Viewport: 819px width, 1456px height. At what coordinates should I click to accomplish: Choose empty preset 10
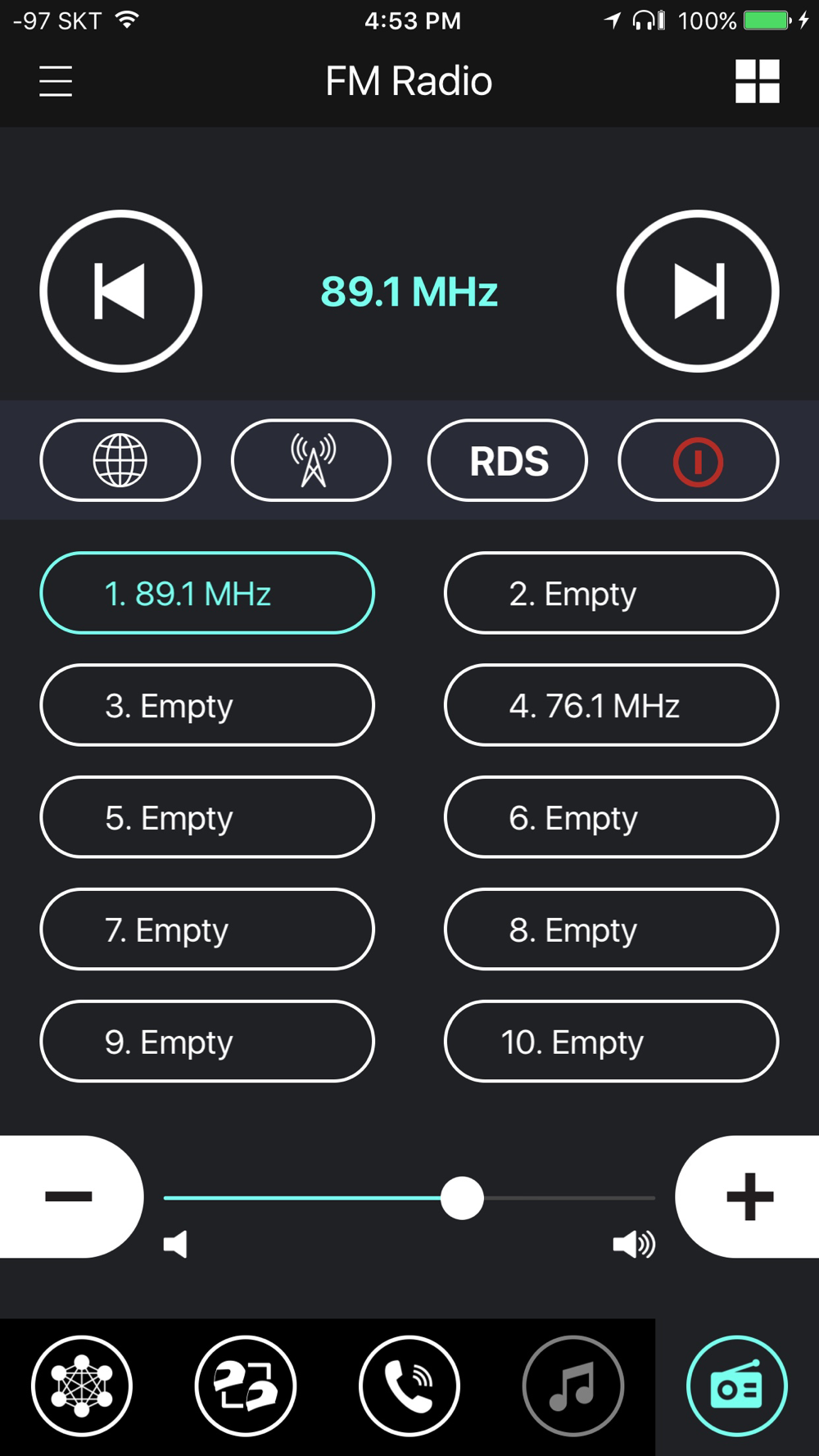[612, 1042]
